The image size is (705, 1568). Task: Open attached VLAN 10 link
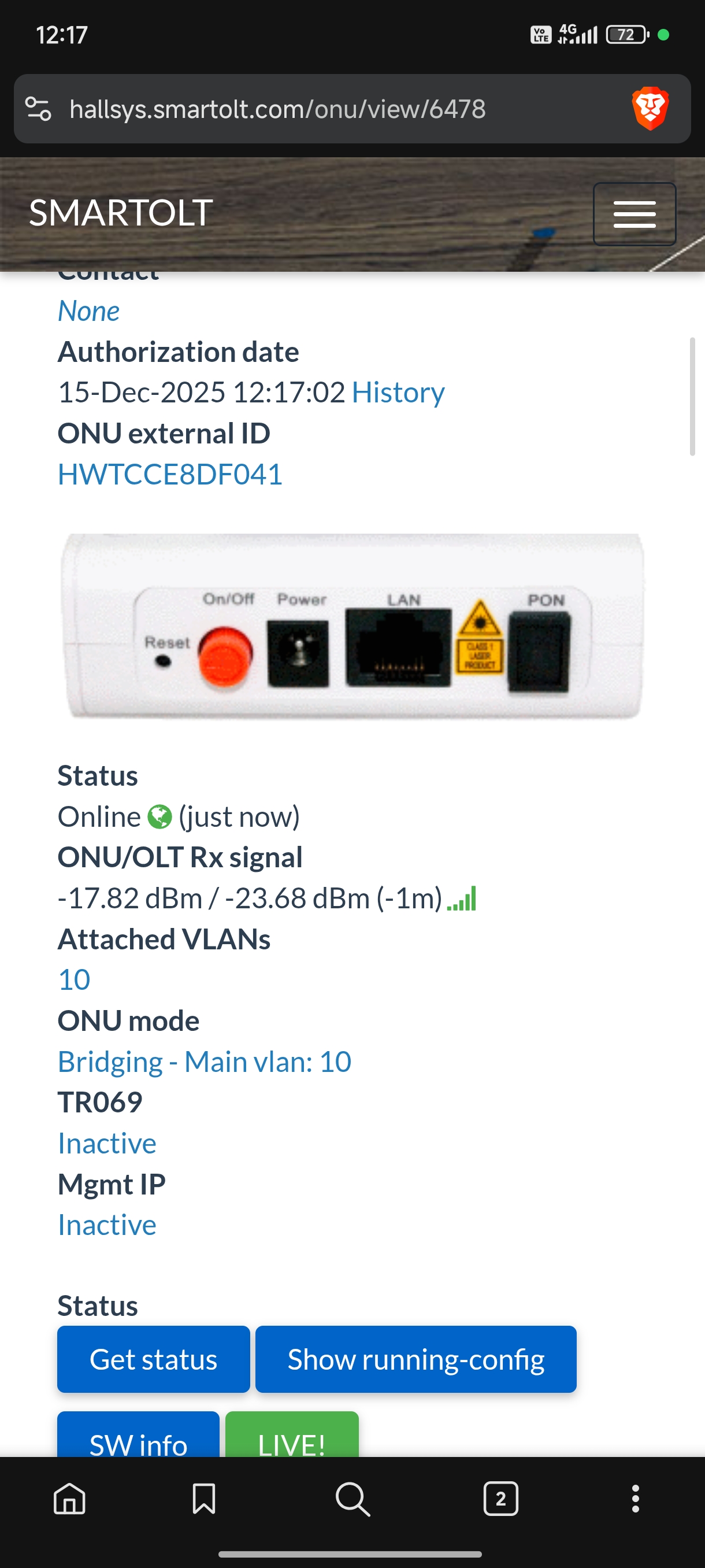click(x=73, y=979)
